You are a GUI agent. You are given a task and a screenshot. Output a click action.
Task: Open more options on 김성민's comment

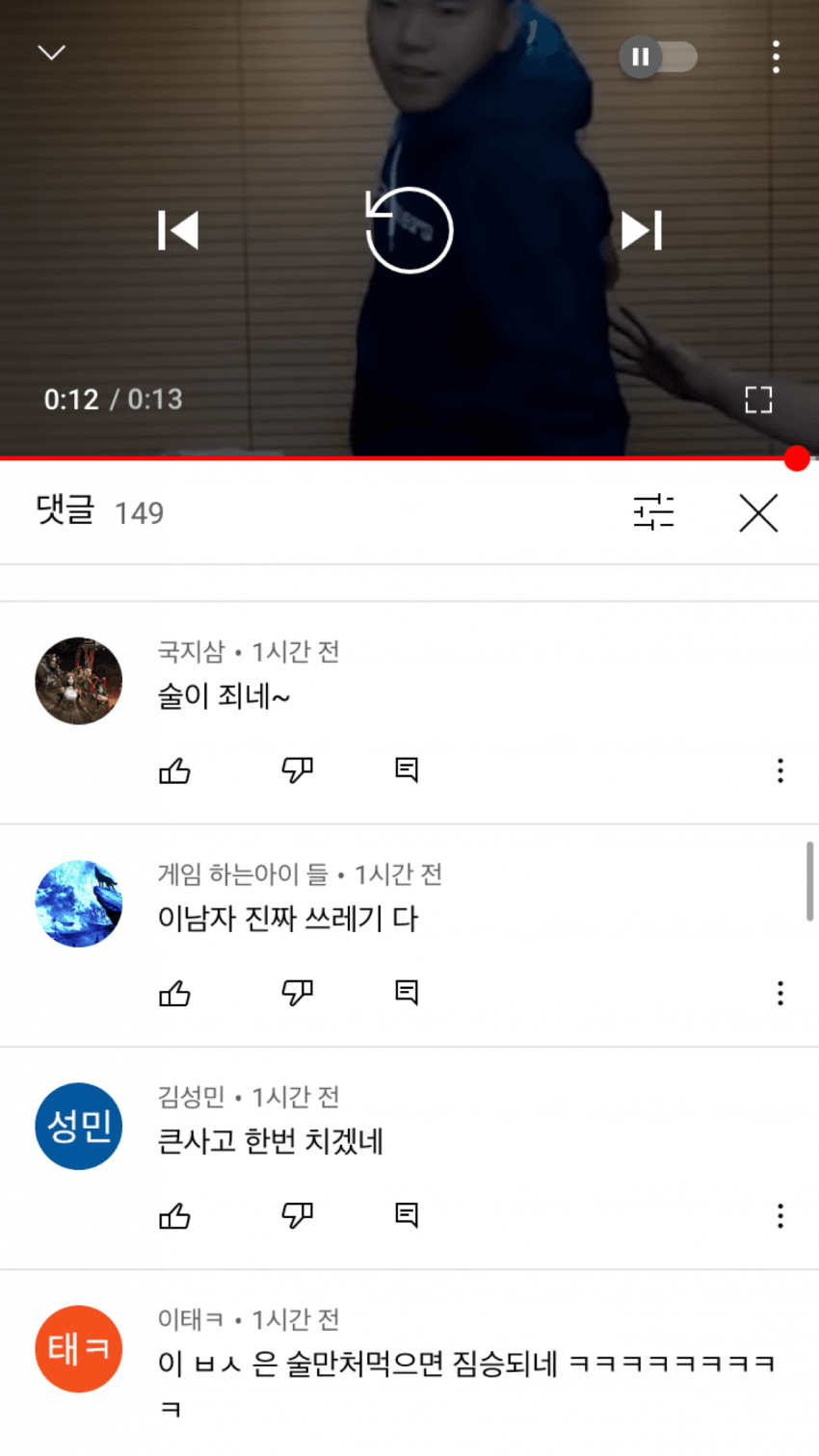pos(779,1216)
